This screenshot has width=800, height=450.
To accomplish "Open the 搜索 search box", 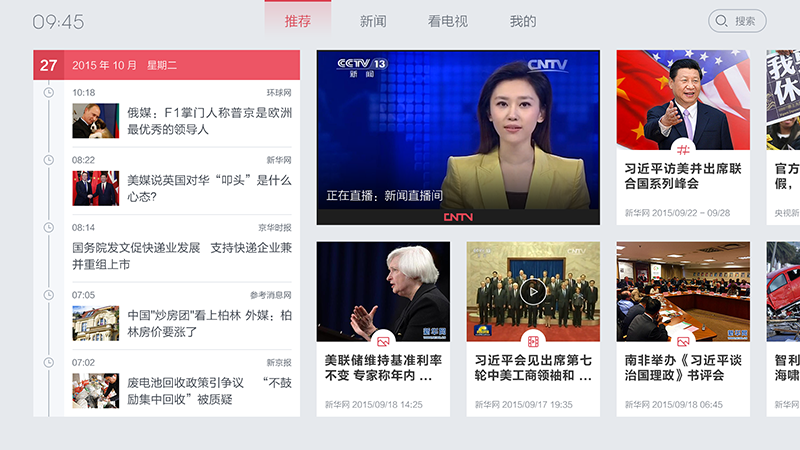I will pyautogui.click(x=737, y=21).
